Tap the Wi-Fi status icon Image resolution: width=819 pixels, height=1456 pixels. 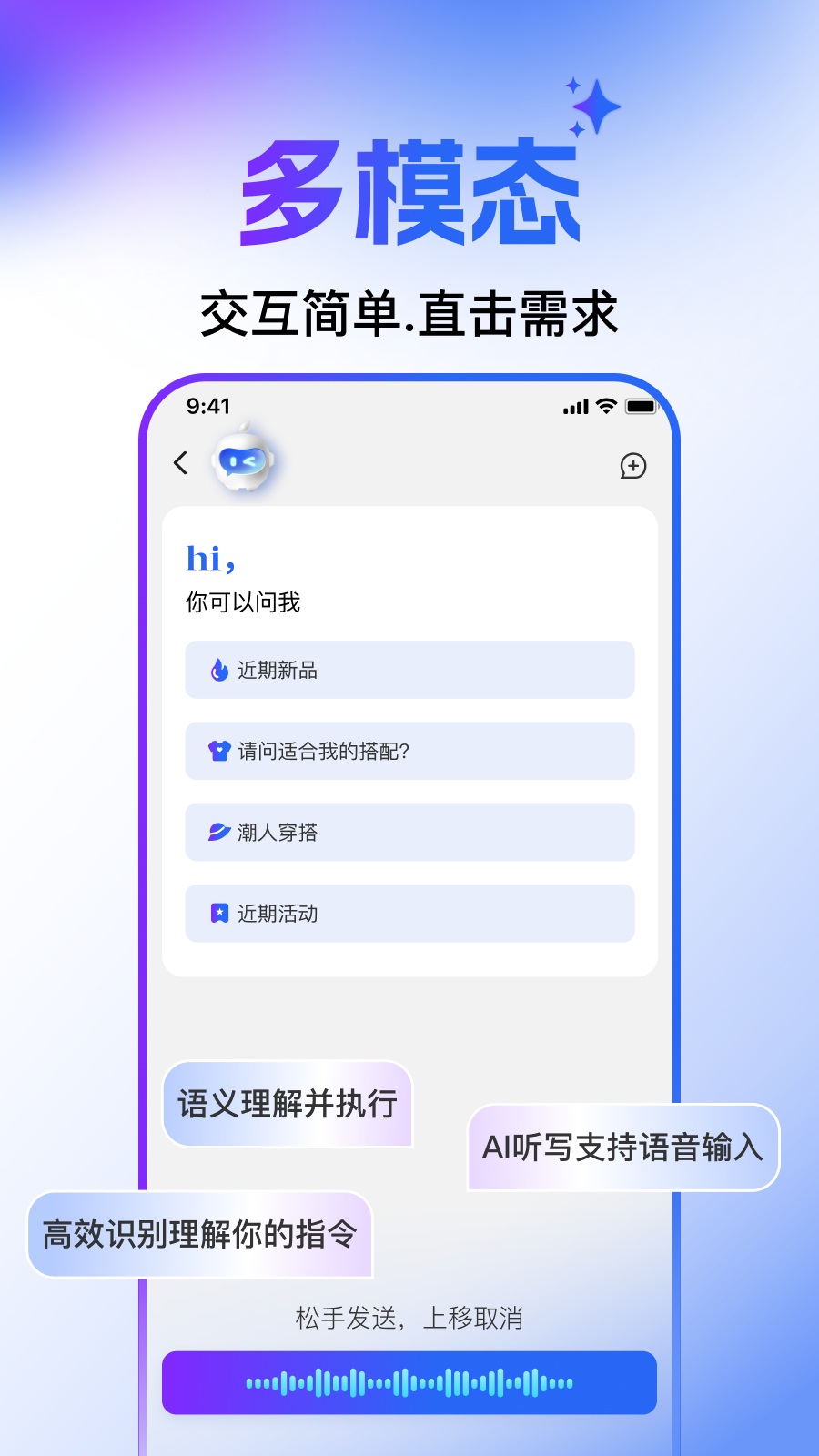603,407
